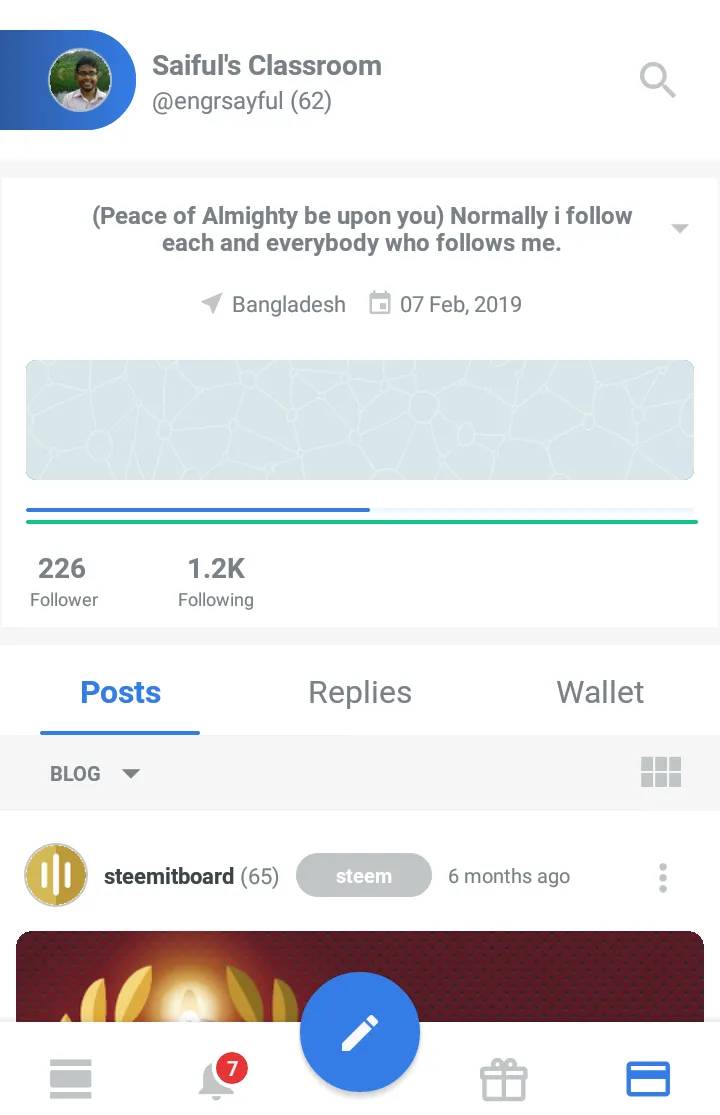Open the card profile tab in bottom bar
The width and height of the screenshot is (720, 1115).
click(x=647, y=1079)
